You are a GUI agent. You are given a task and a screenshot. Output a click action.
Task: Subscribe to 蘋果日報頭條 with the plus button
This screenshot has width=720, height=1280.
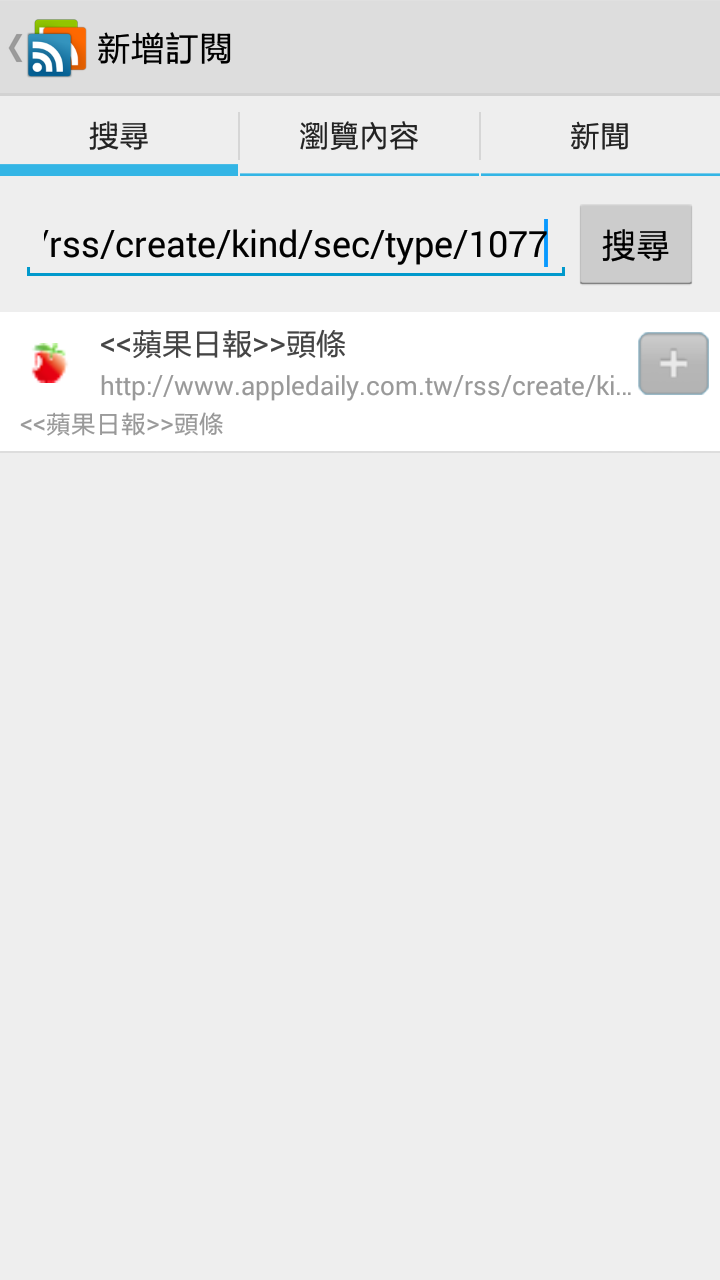(673, 364)
